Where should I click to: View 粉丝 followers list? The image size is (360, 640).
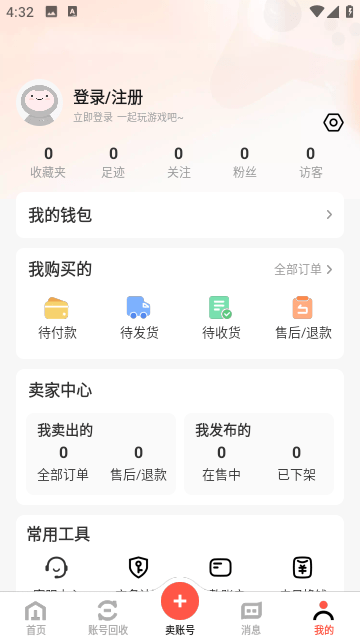click(x=244, y=163)
